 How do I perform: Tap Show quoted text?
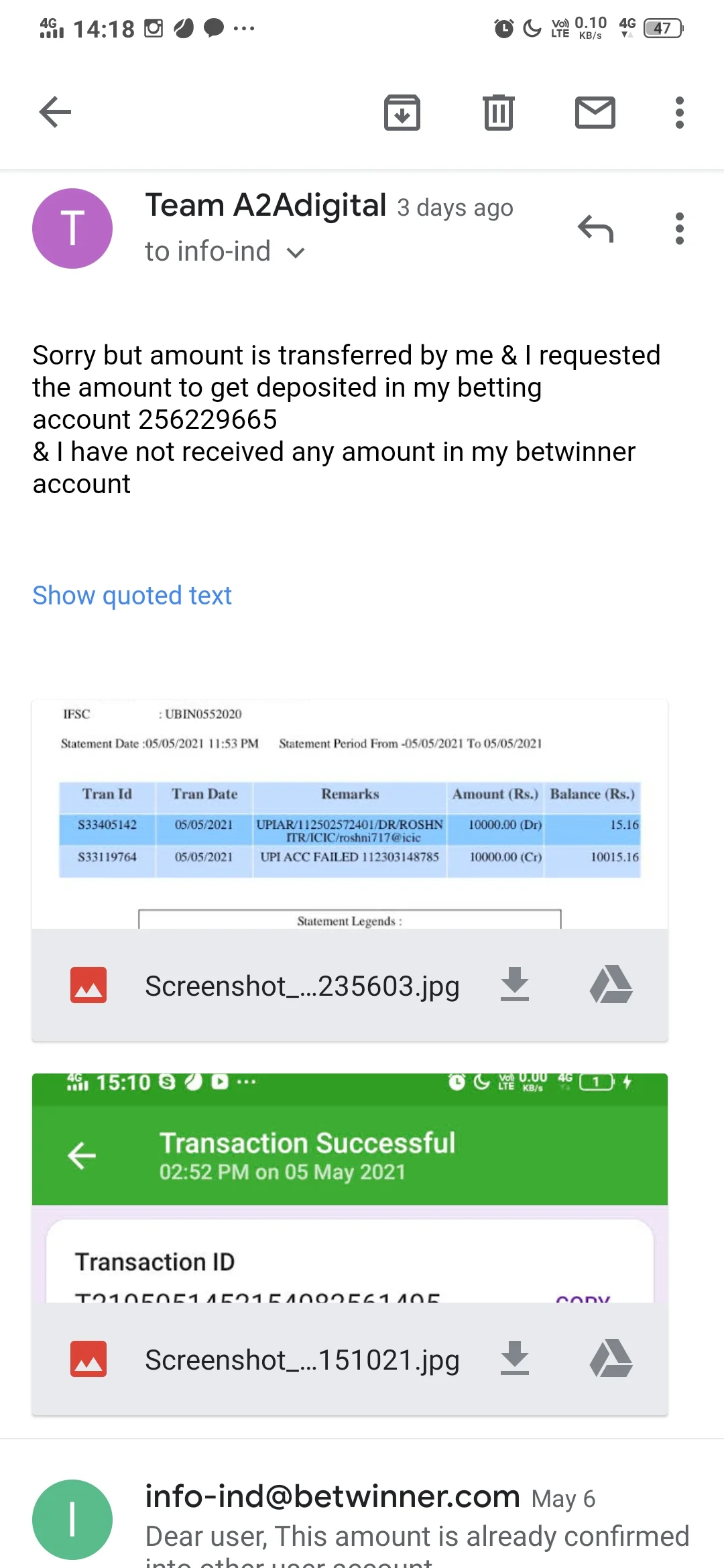(132, 595)
